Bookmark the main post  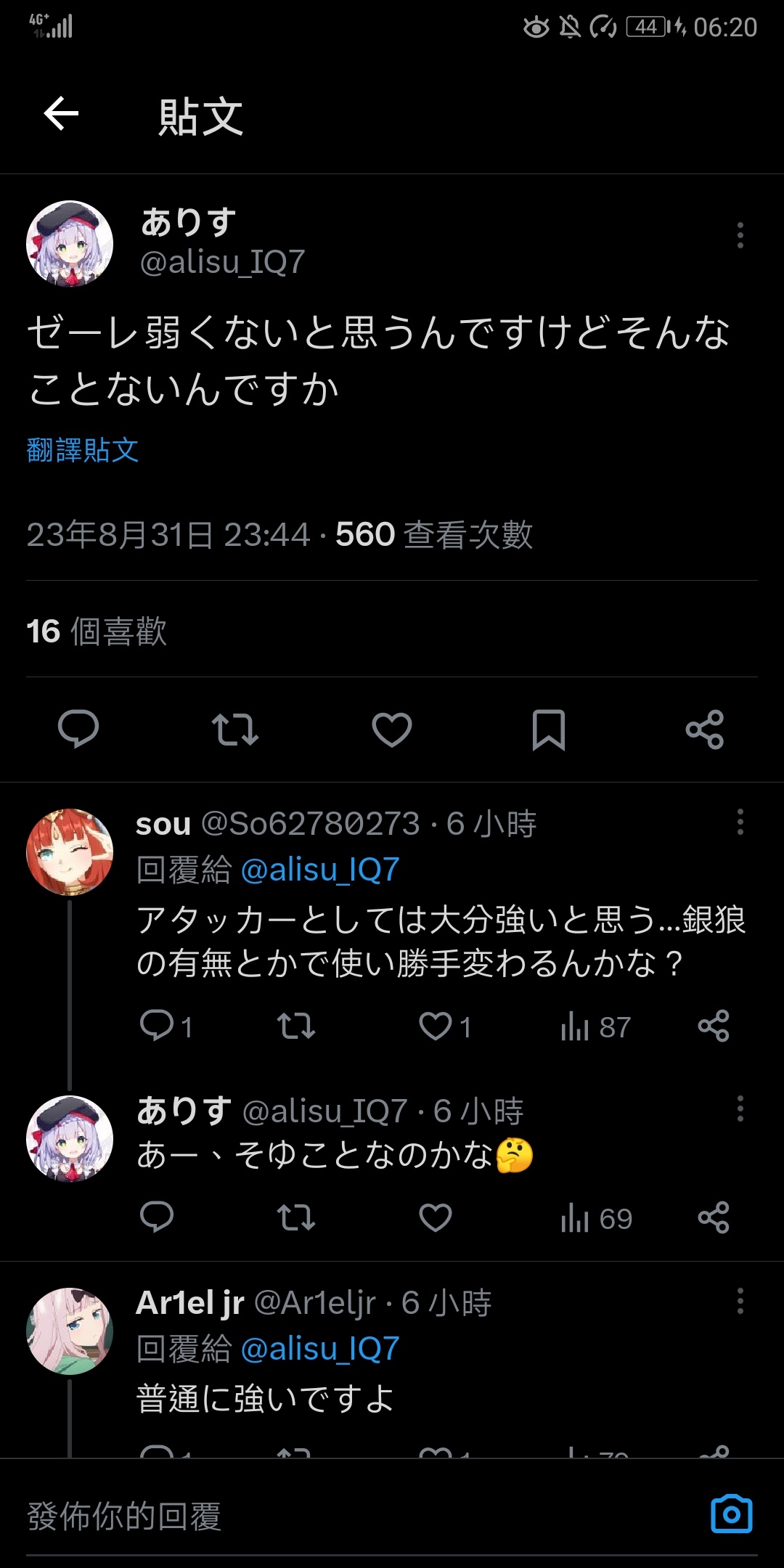pyautogui.click(x=548, y=729)
